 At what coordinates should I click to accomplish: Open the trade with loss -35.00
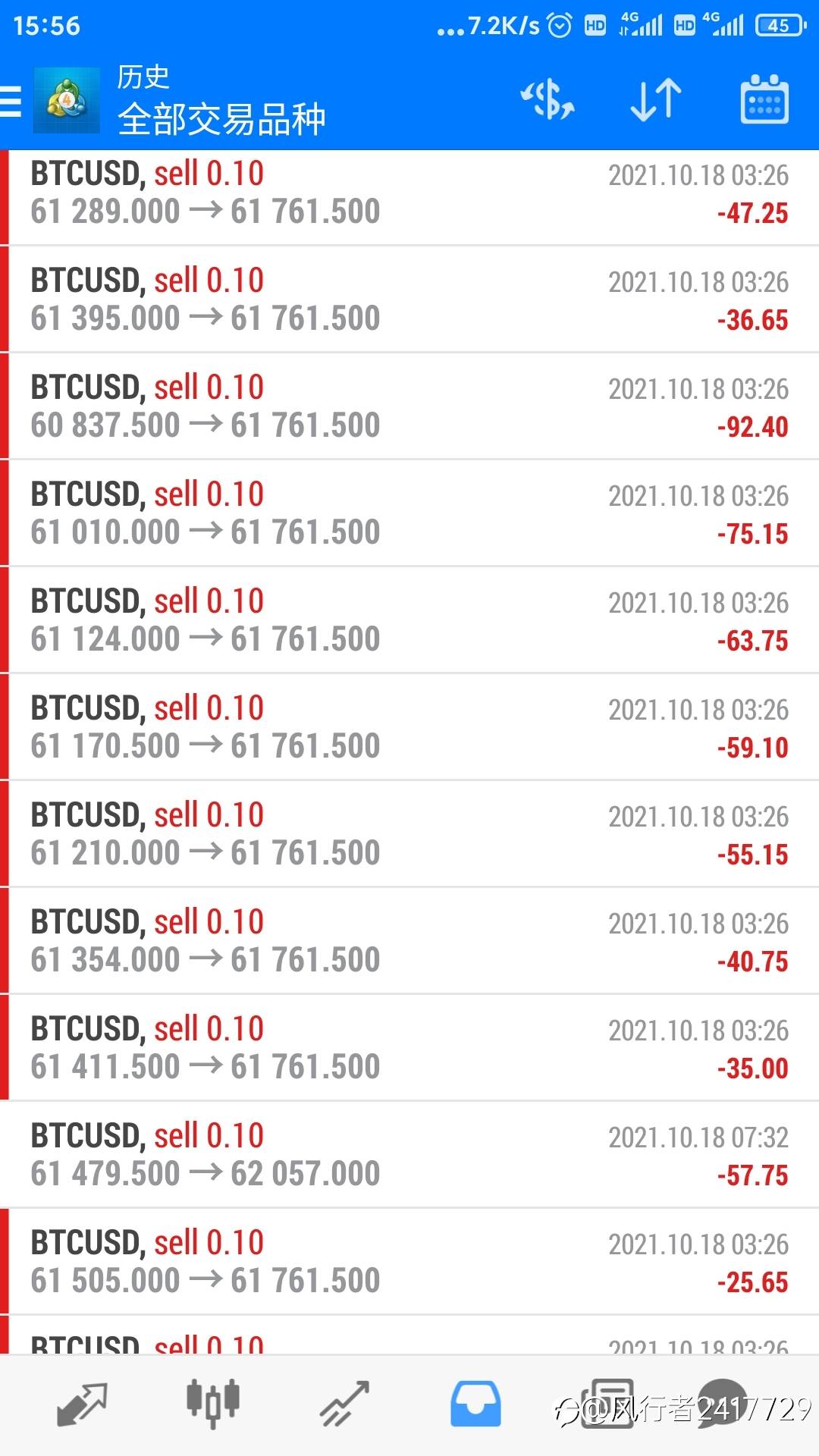(x=409, y=1049)
